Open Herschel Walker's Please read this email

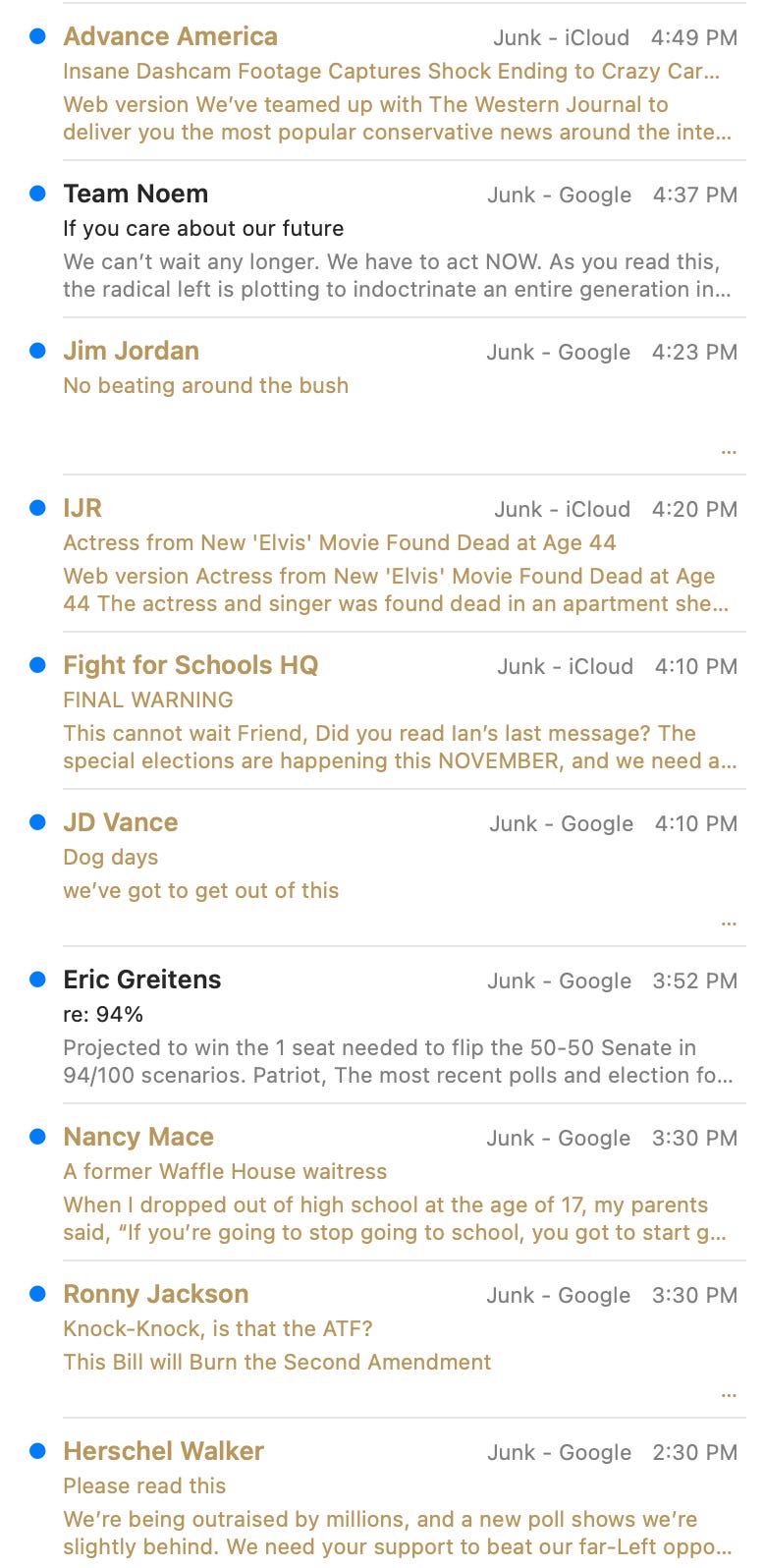393,1498
